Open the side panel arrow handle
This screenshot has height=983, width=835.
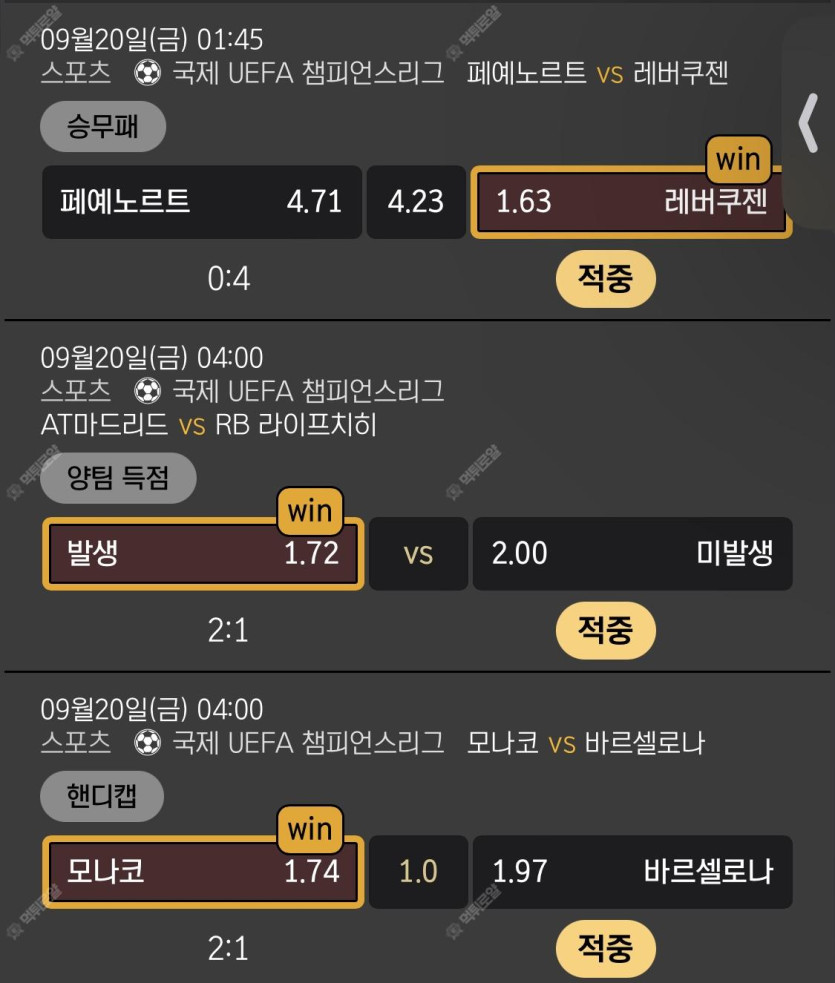808,124
